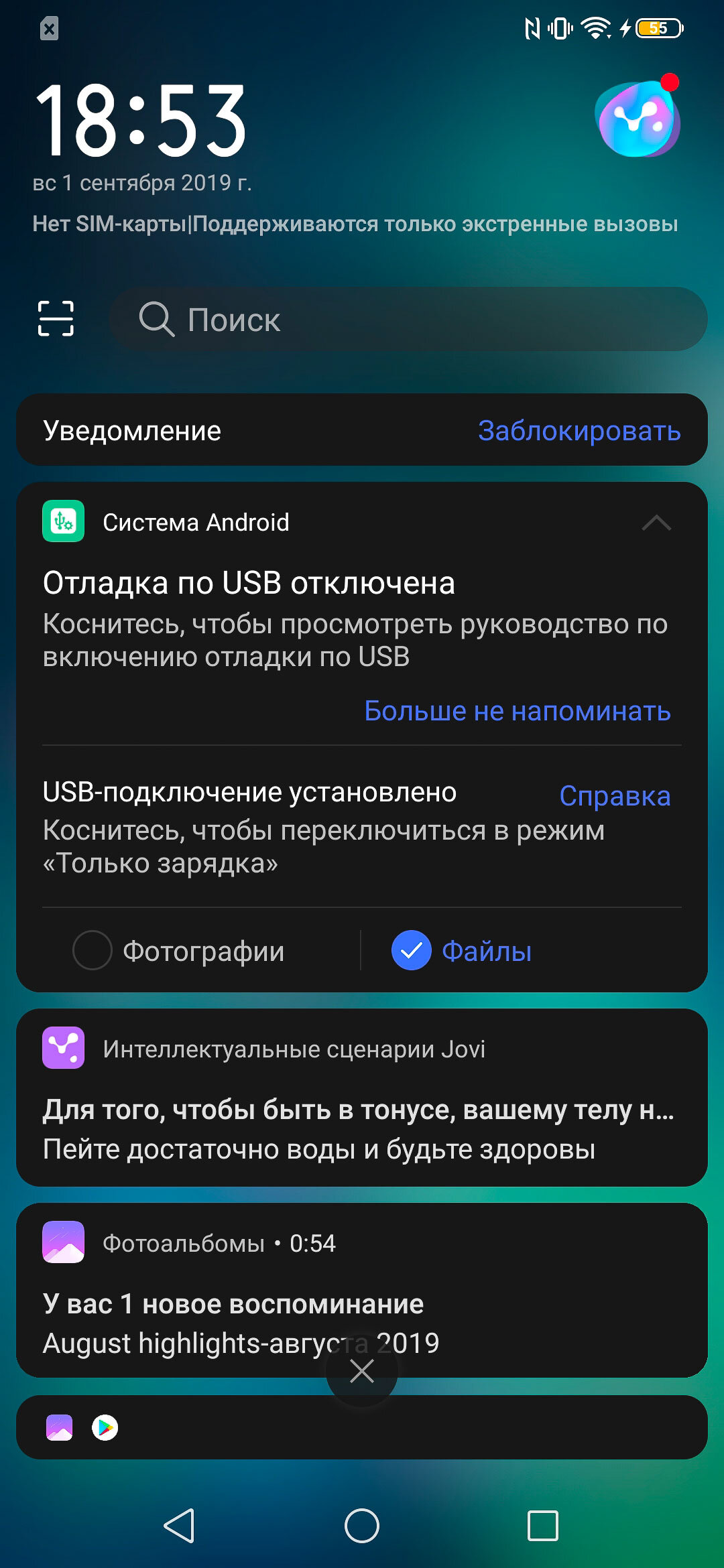Dismiss all notifications with the X button
Viewport: 724px width, 1568px height.
click(362, 1372)
